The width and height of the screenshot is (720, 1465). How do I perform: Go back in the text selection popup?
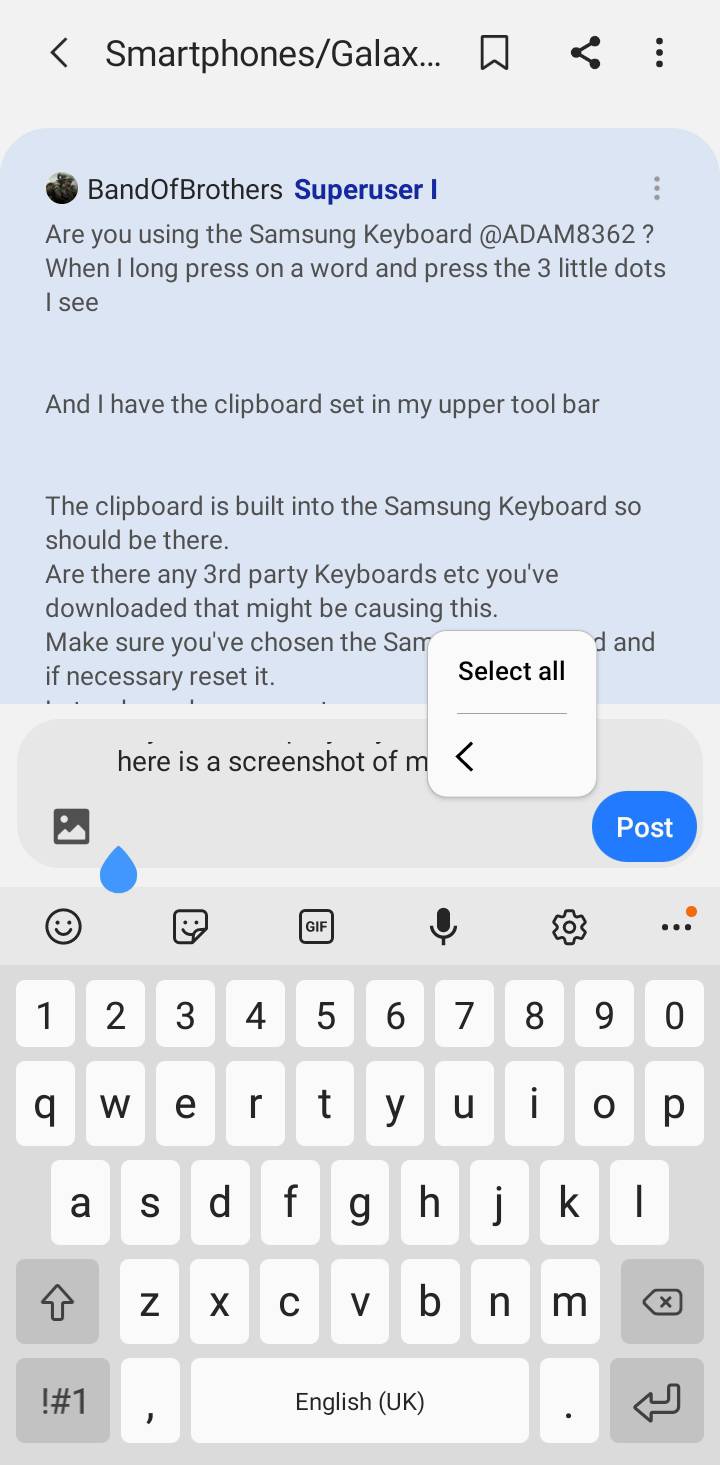coord(465,757)
